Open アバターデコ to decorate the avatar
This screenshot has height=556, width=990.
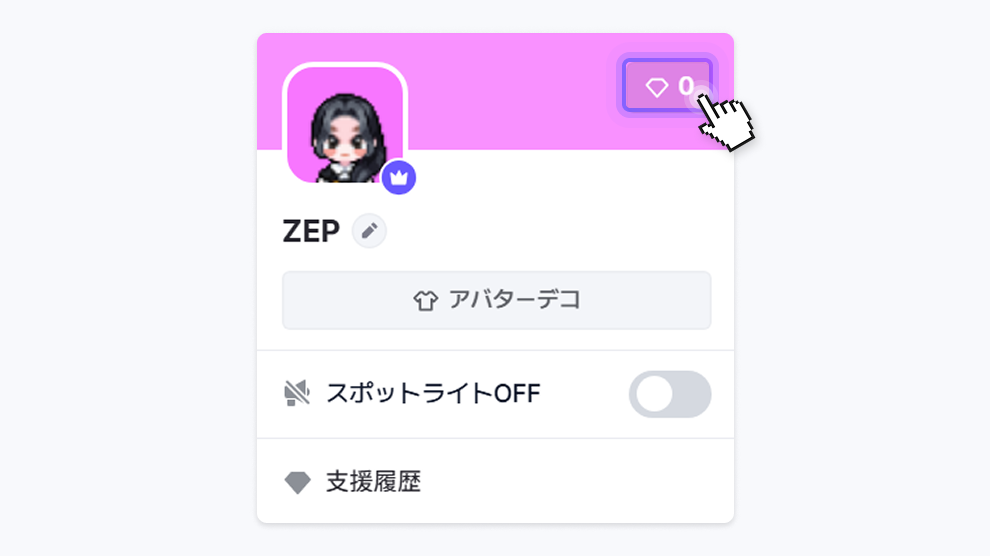click(496, 300)
